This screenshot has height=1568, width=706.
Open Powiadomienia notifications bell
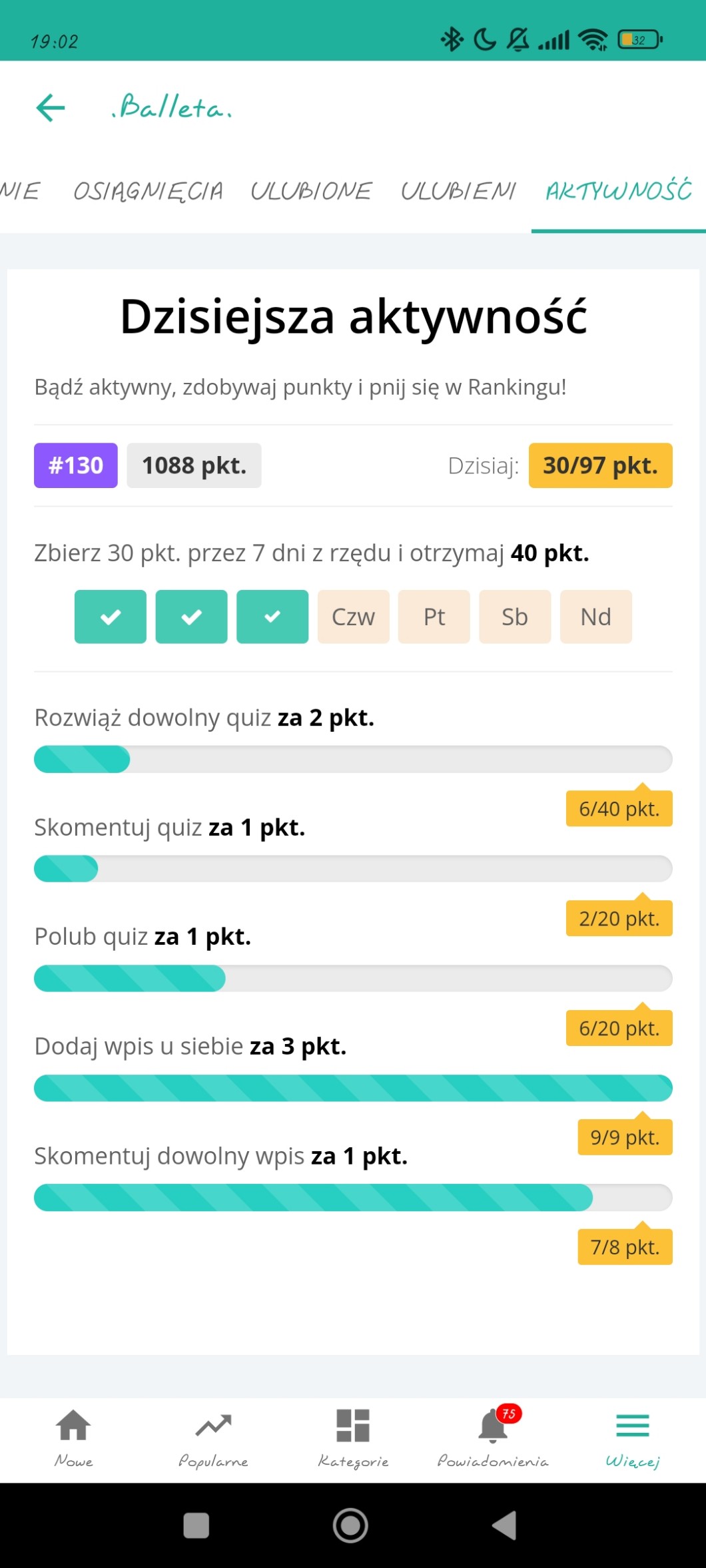(493, 1438)
